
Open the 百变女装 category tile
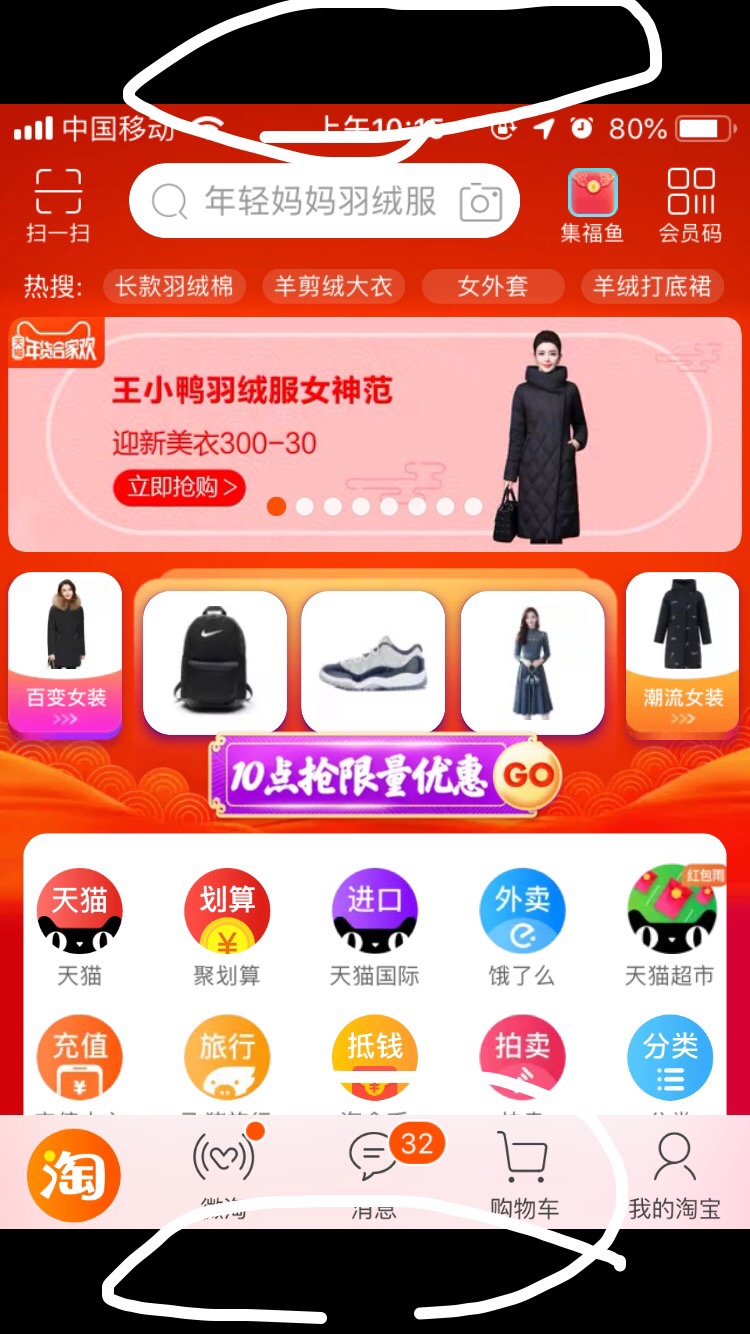click(x=65, y=653)
